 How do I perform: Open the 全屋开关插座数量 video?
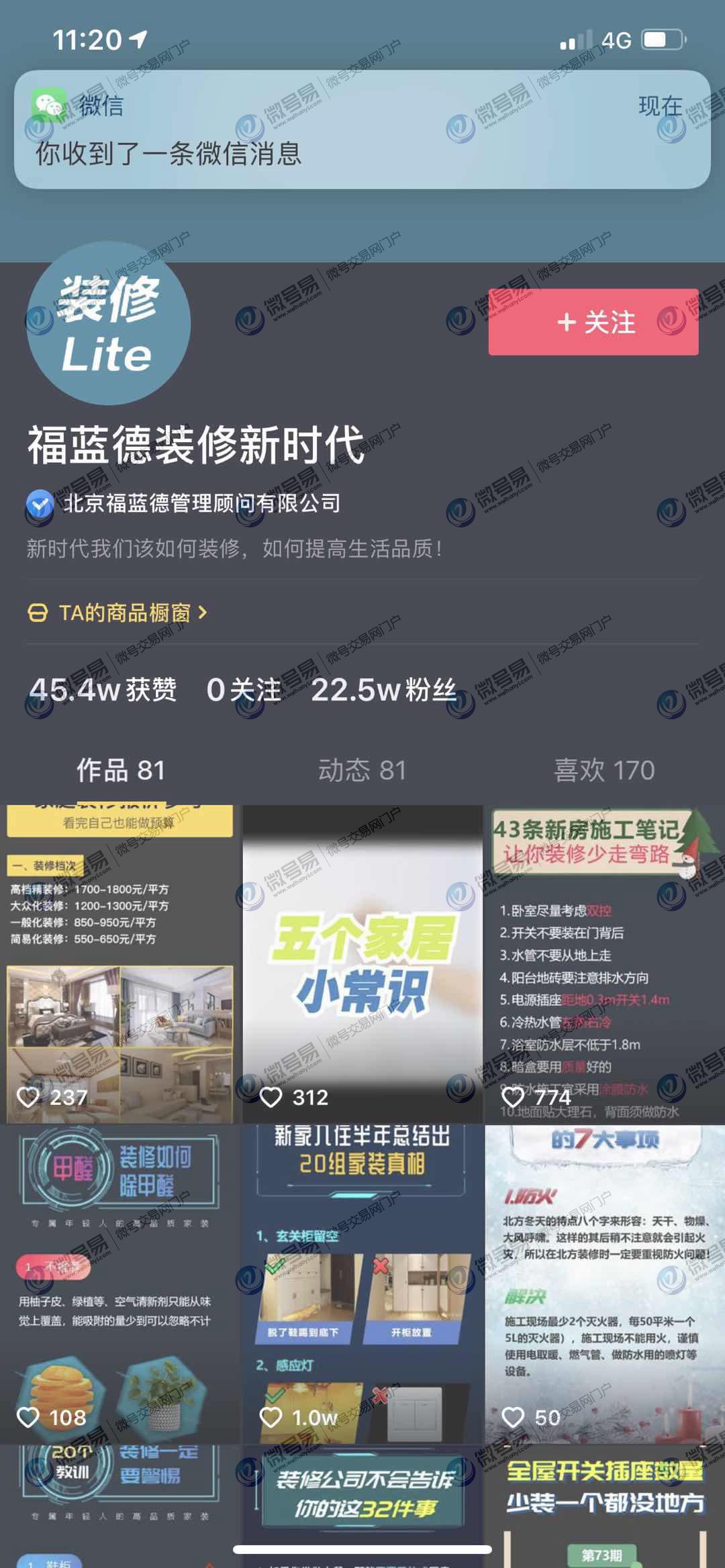[x=603, y=1503]
